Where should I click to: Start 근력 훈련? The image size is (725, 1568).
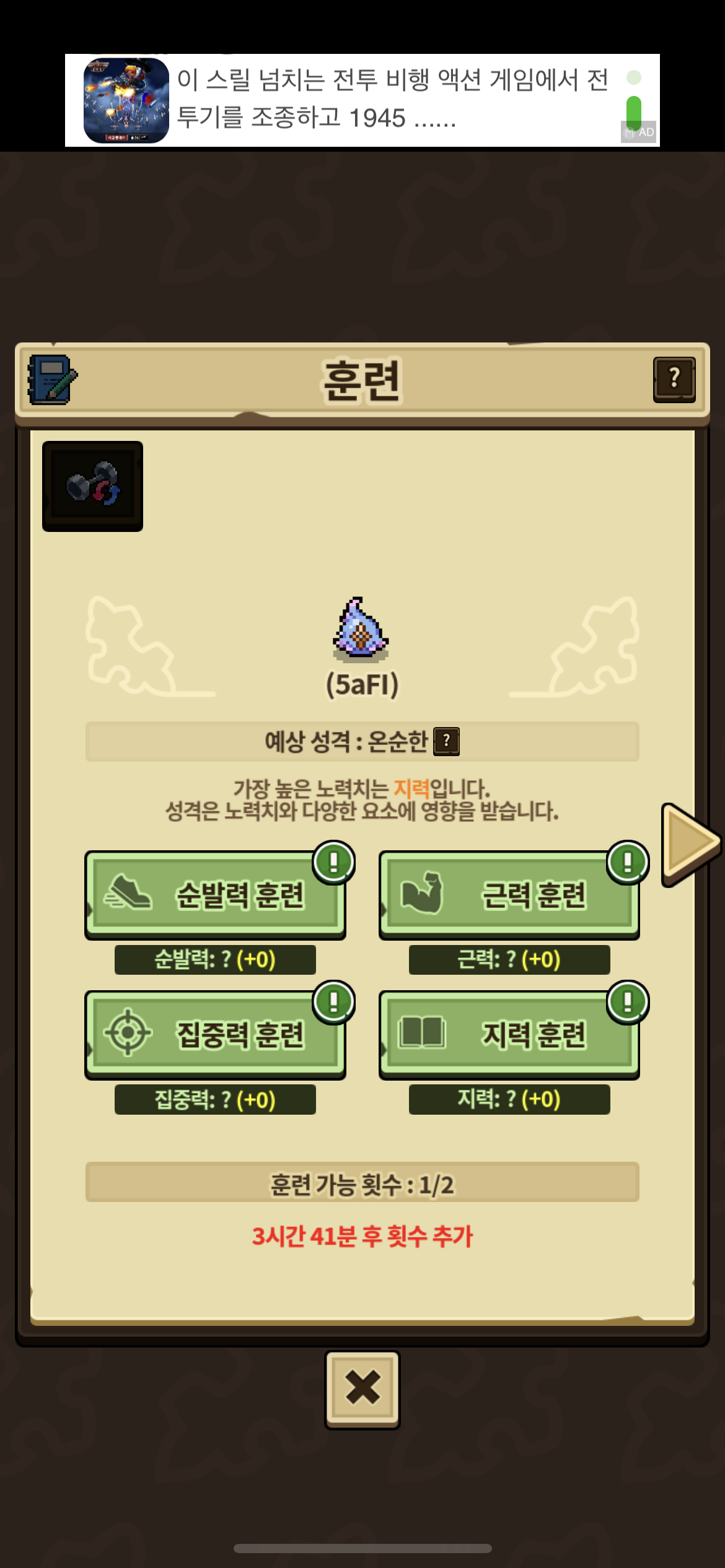(509, 894)
